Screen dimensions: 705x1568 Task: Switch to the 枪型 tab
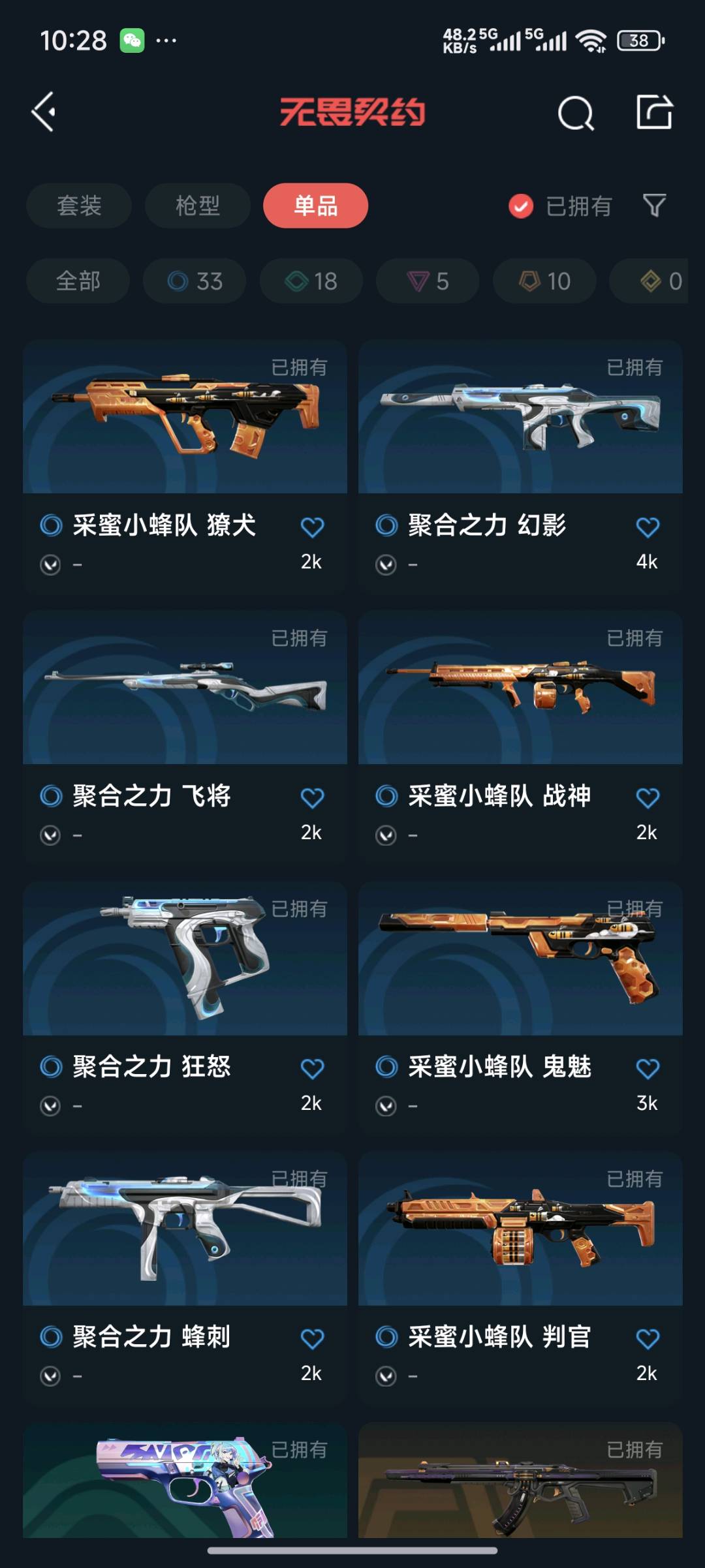click(x=197, y=206)
